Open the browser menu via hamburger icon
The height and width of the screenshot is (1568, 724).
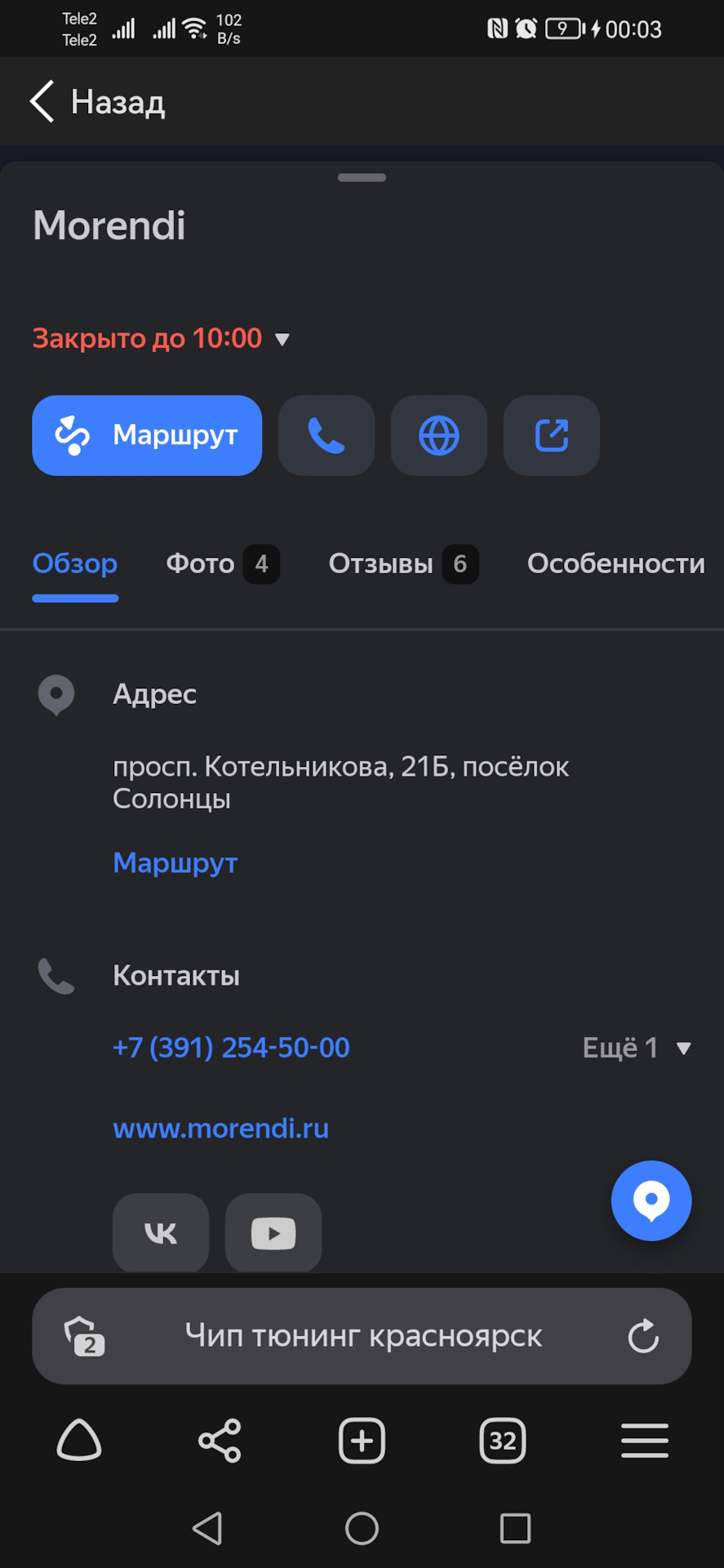click(644, 1441)
